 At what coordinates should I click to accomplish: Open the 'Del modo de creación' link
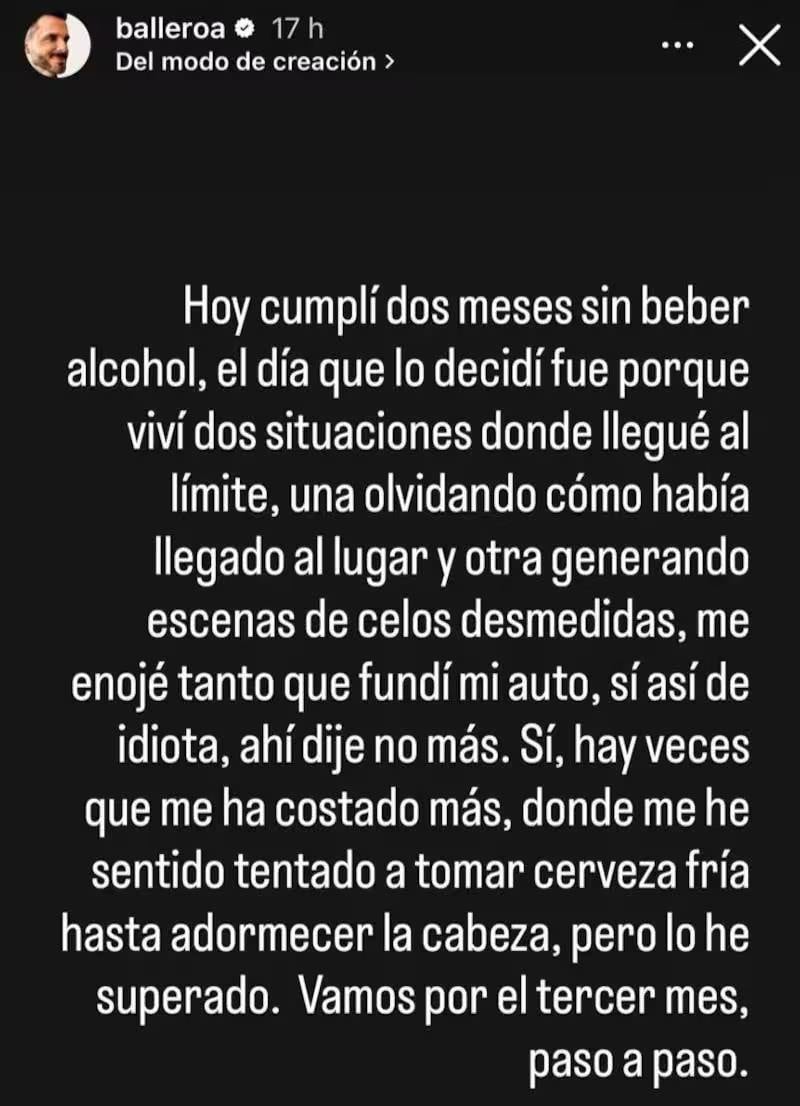(x=254, y=61)
